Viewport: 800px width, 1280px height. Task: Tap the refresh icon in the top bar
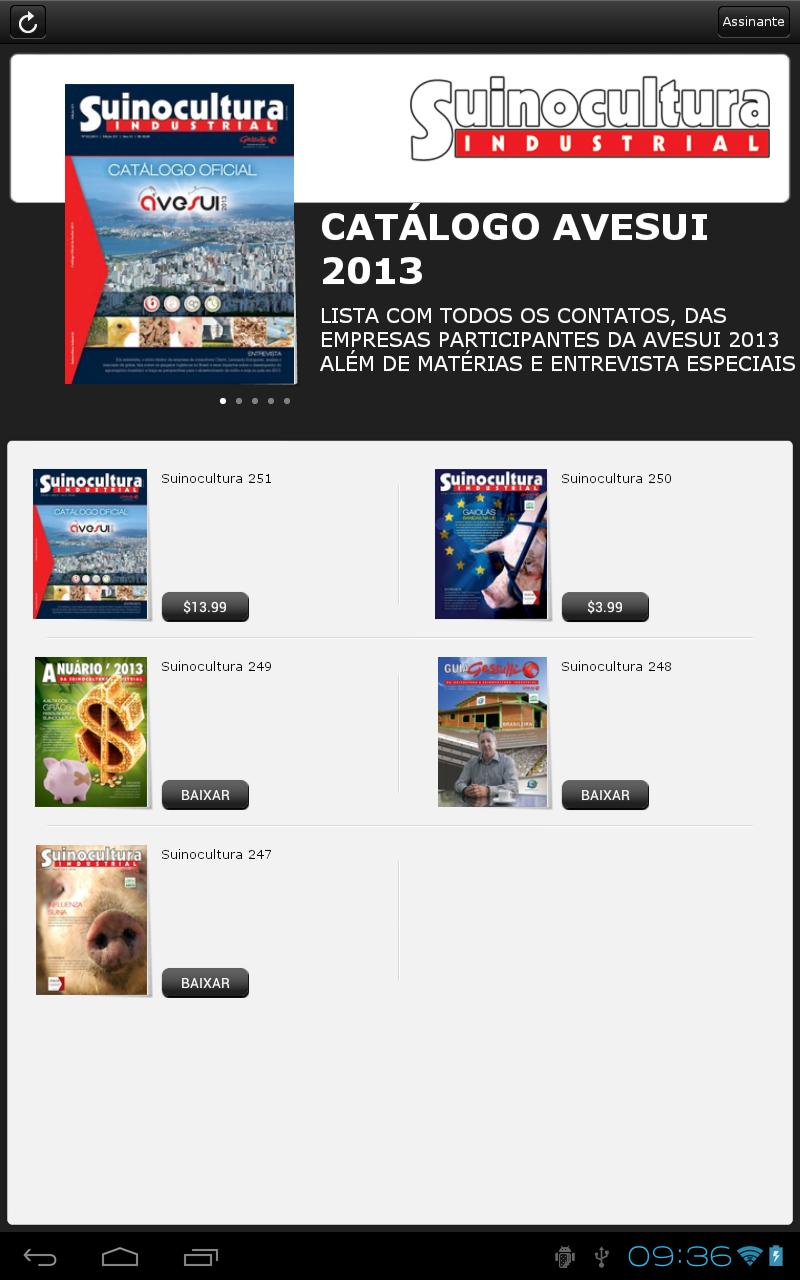click(28, 22)
